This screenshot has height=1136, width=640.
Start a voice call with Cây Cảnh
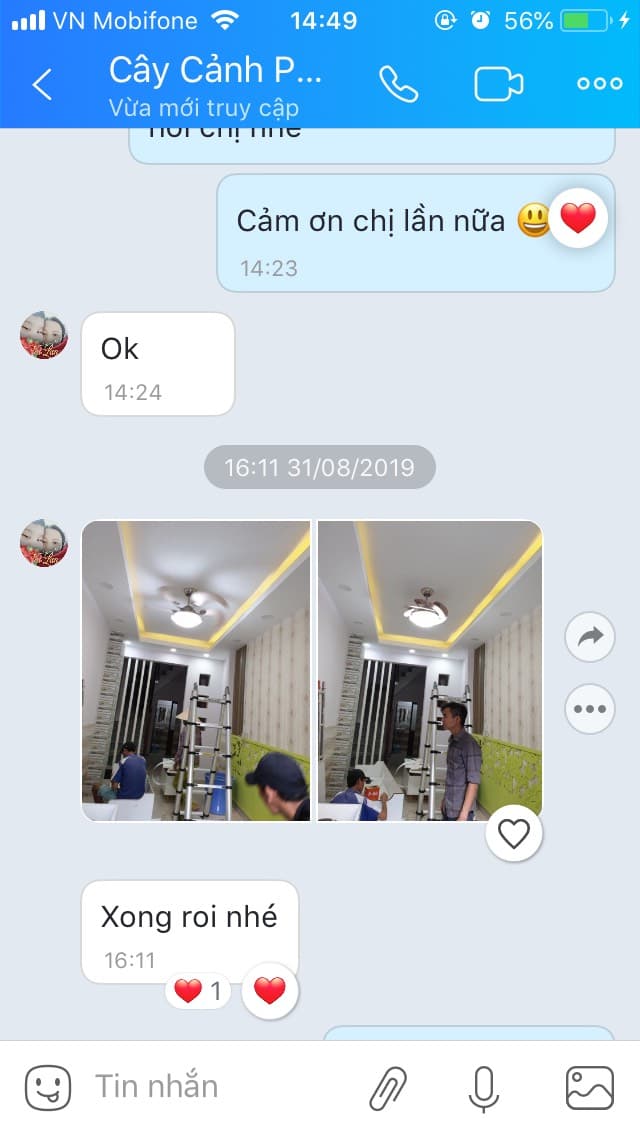click(398, 84)
